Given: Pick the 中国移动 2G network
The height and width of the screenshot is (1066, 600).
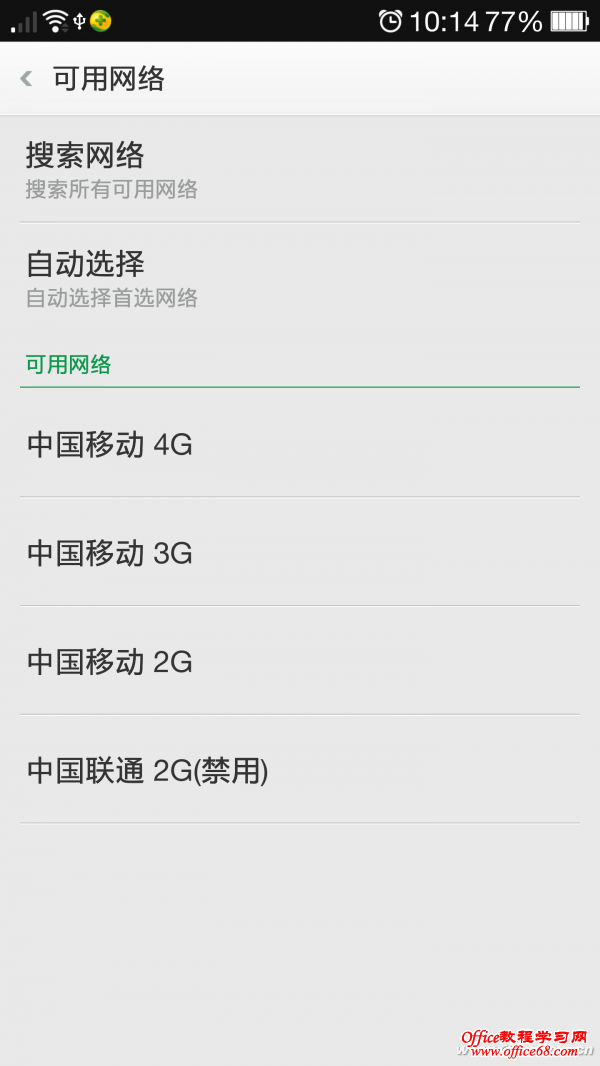Looking at the screenshot, I should (x=300, y=661).
